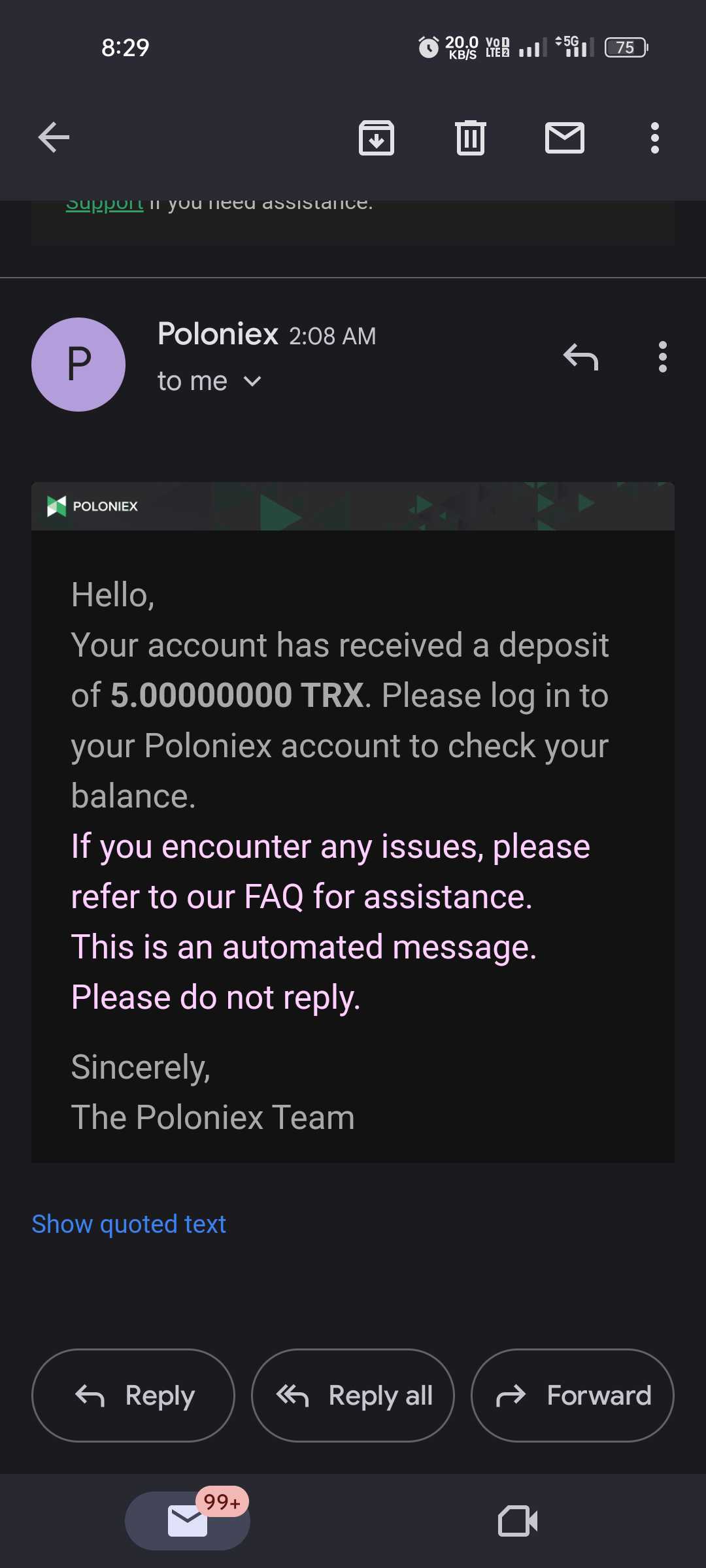The image size is (706, 1568).
Task: Mark the email as unread
Action: pos(565,138)
